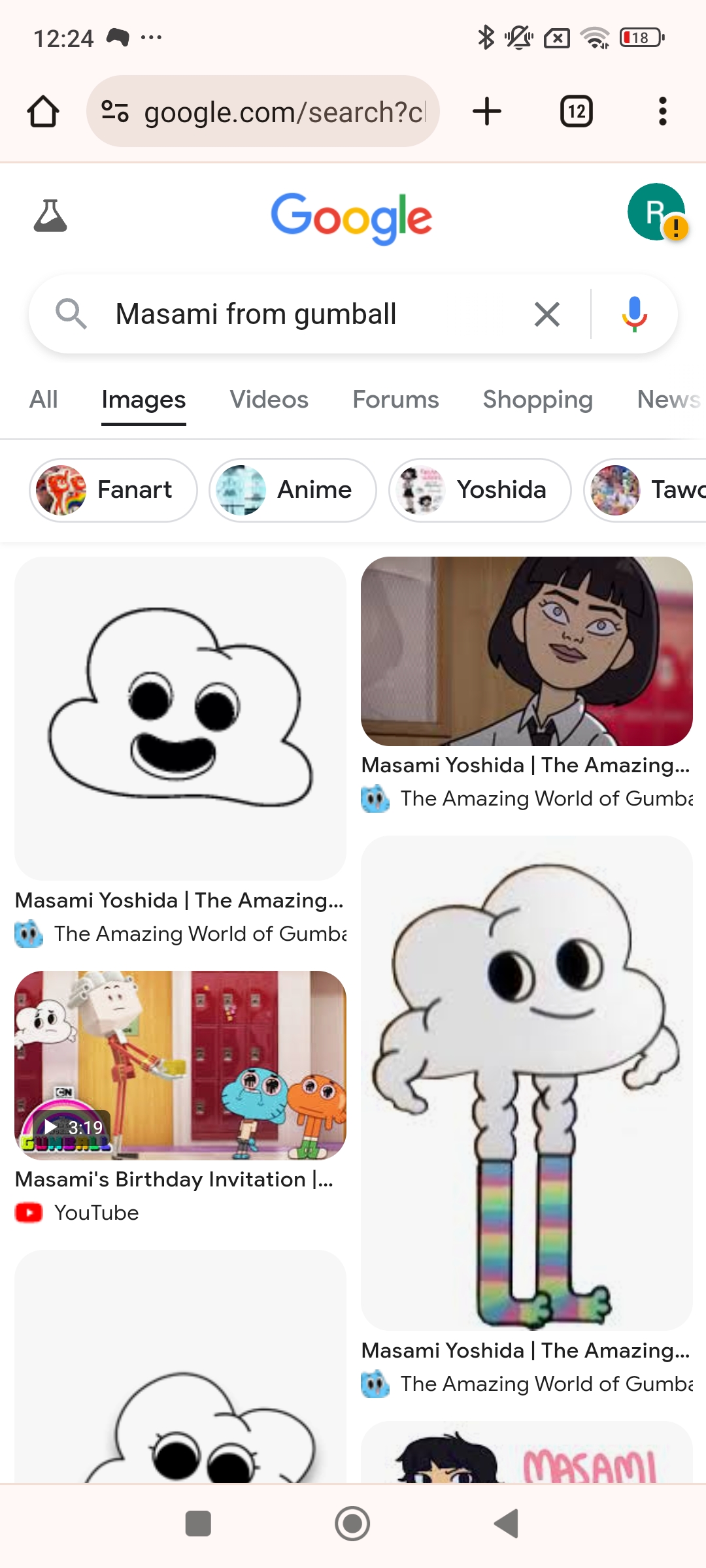Switch to the Forums tab
The height and width of the screenshot is (1568, 706).
tap(395, 399)
